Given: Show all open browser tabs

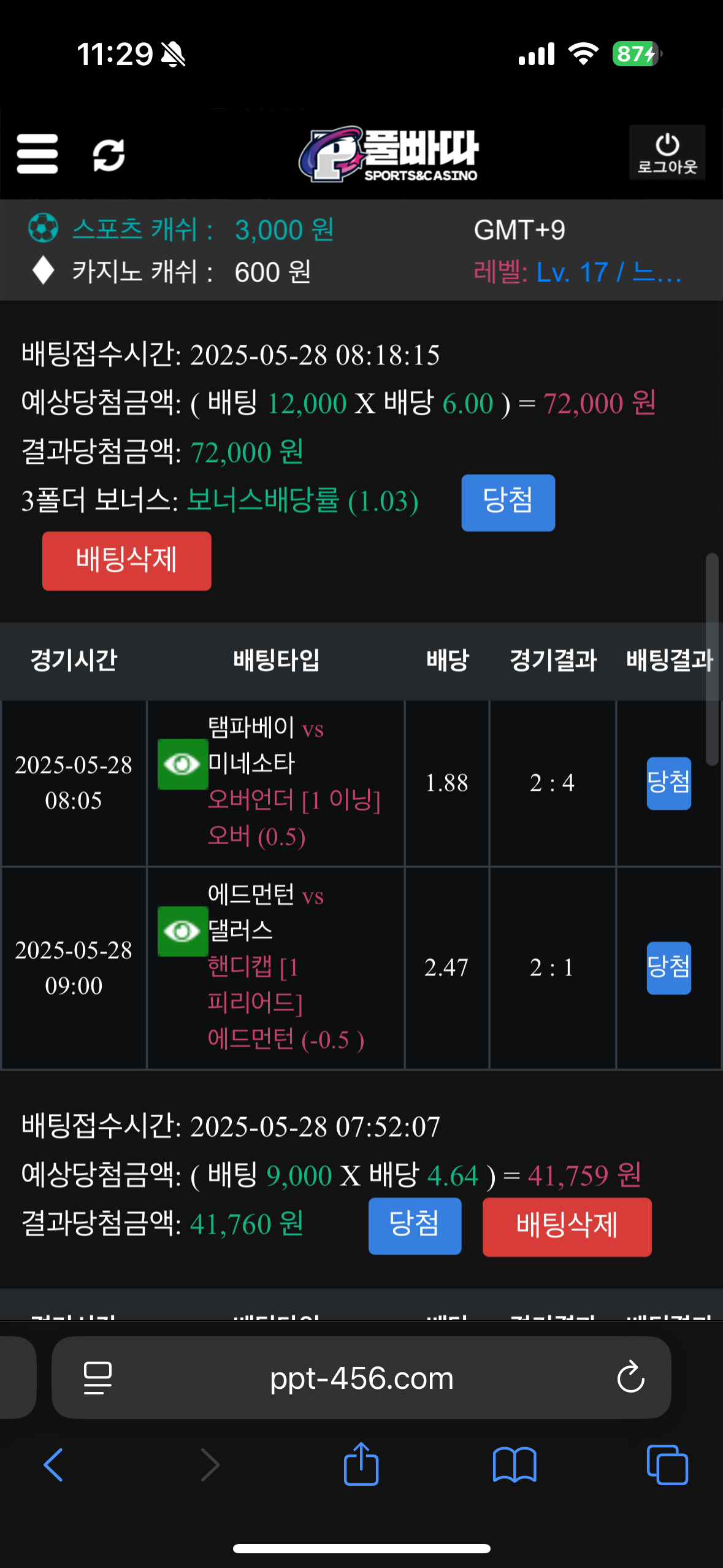Looking at the screenshot, I should click(x=667, y=1465).
